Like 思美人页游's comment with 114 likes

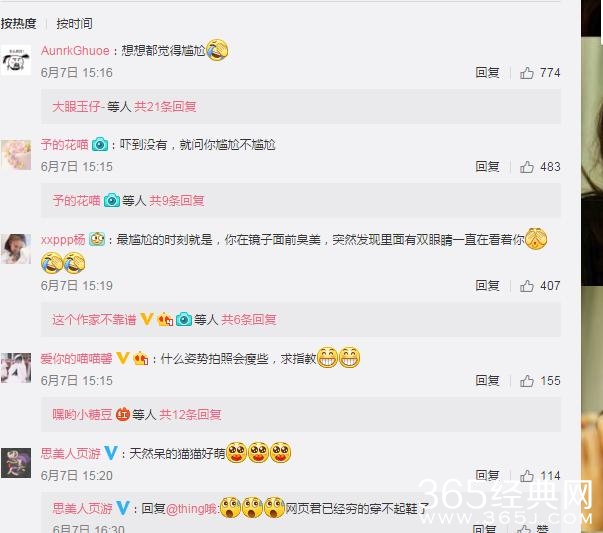(x=527, y=476)
